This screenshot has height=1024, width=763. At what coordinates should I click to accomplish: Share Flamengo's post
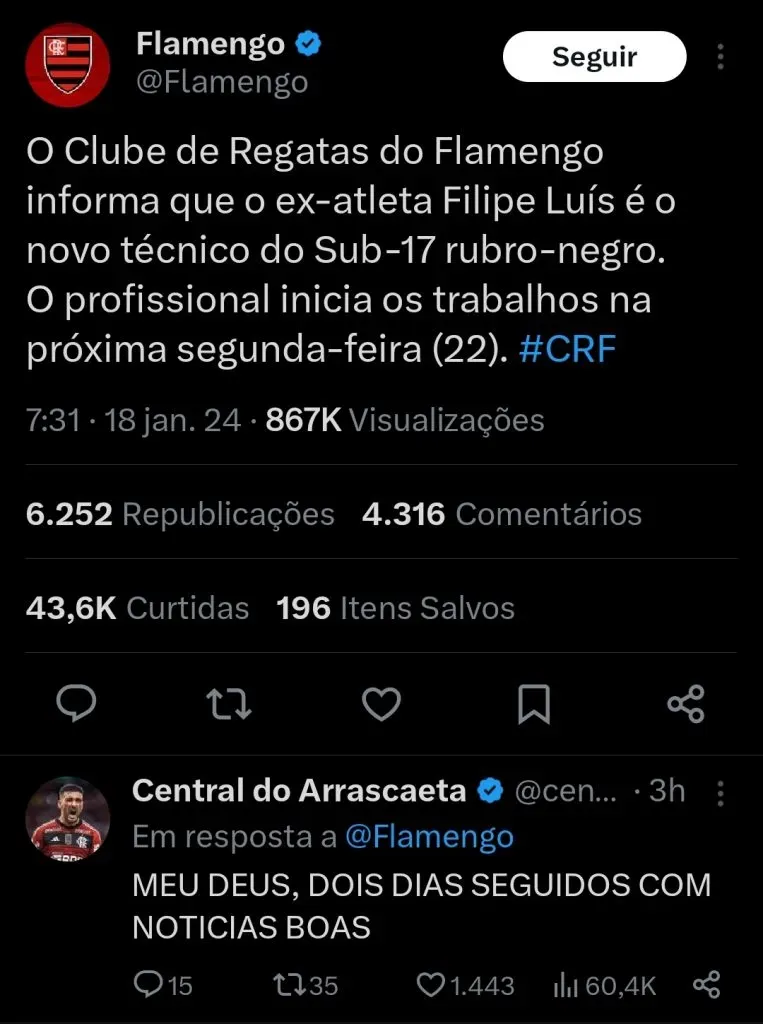click(686, 704)
